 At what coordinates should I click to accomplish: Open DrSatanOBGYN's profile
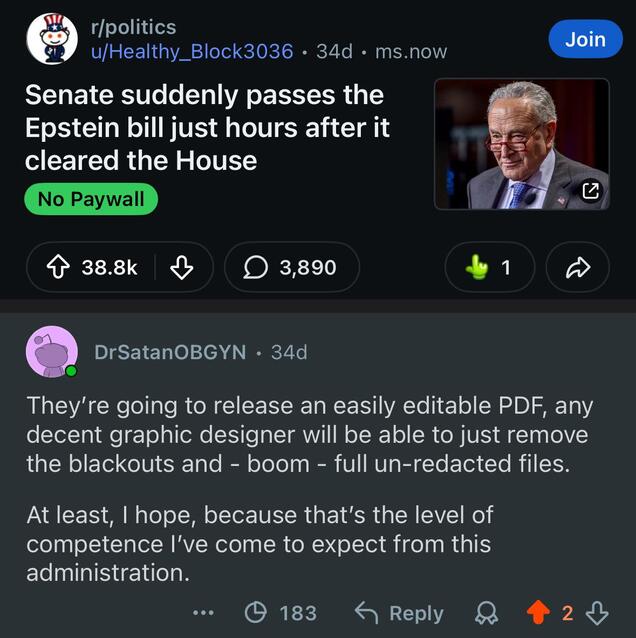pyautogui.click(x=169, y=352)
